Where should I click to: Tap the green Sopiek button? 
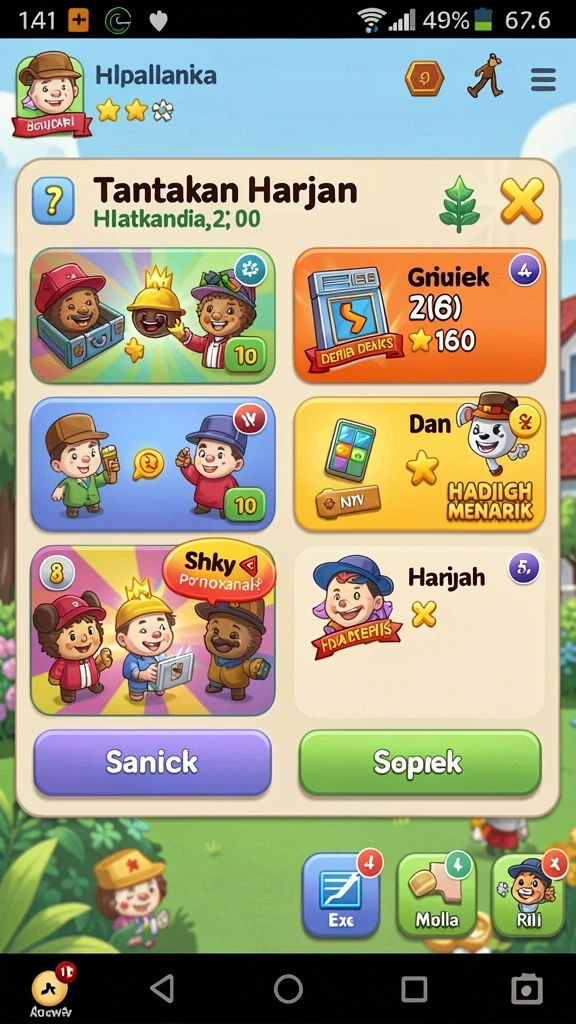coord(420,763)
